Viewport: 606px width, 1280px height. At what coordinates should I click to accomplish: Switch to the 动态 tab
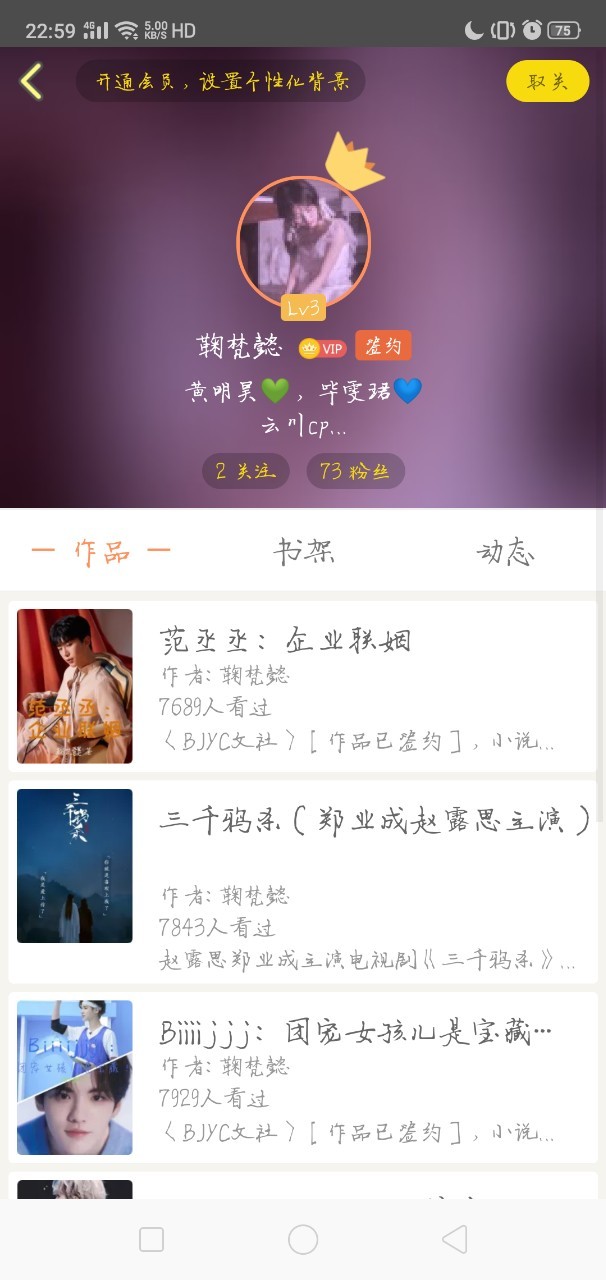tap(505, 551)
